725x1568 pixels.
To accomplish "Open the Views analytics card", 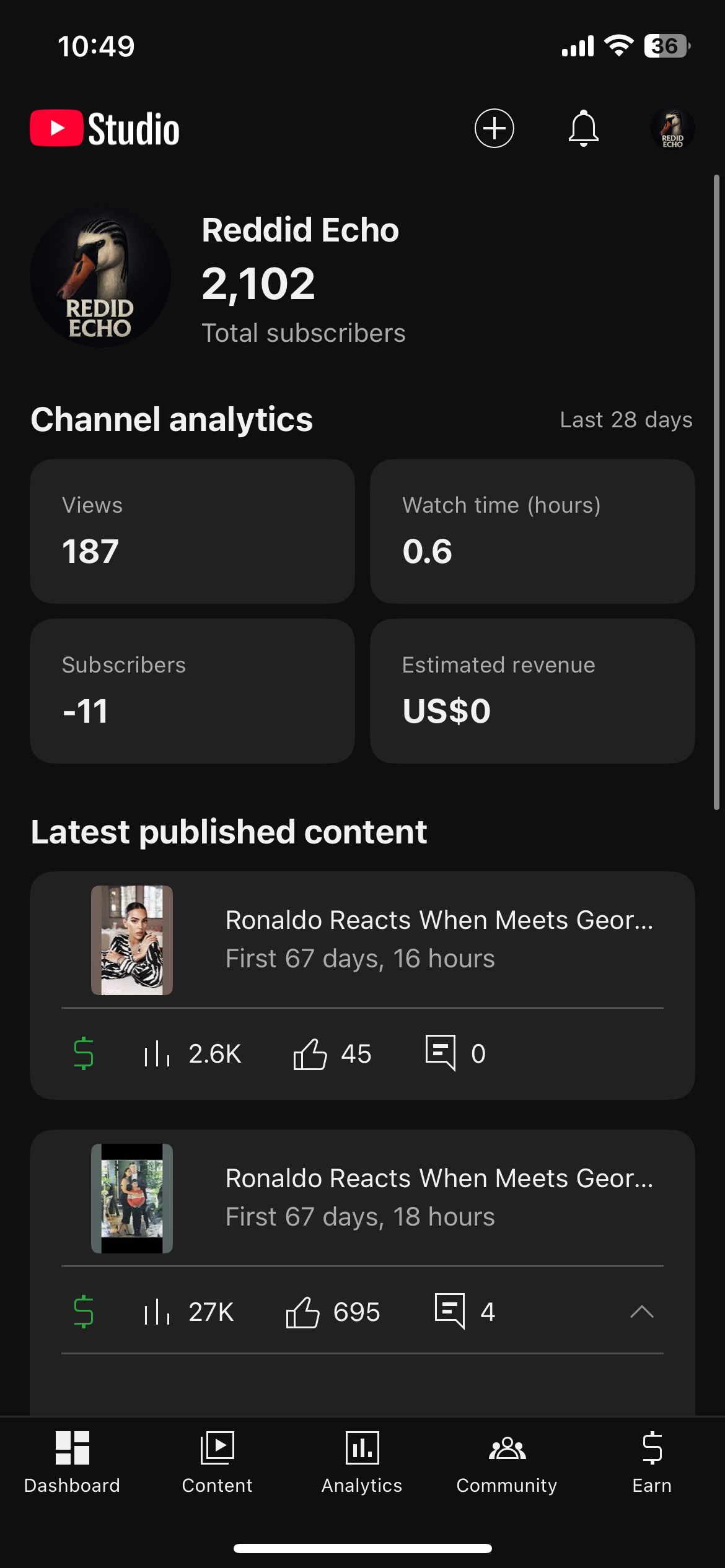I will (x=192, y=531).
